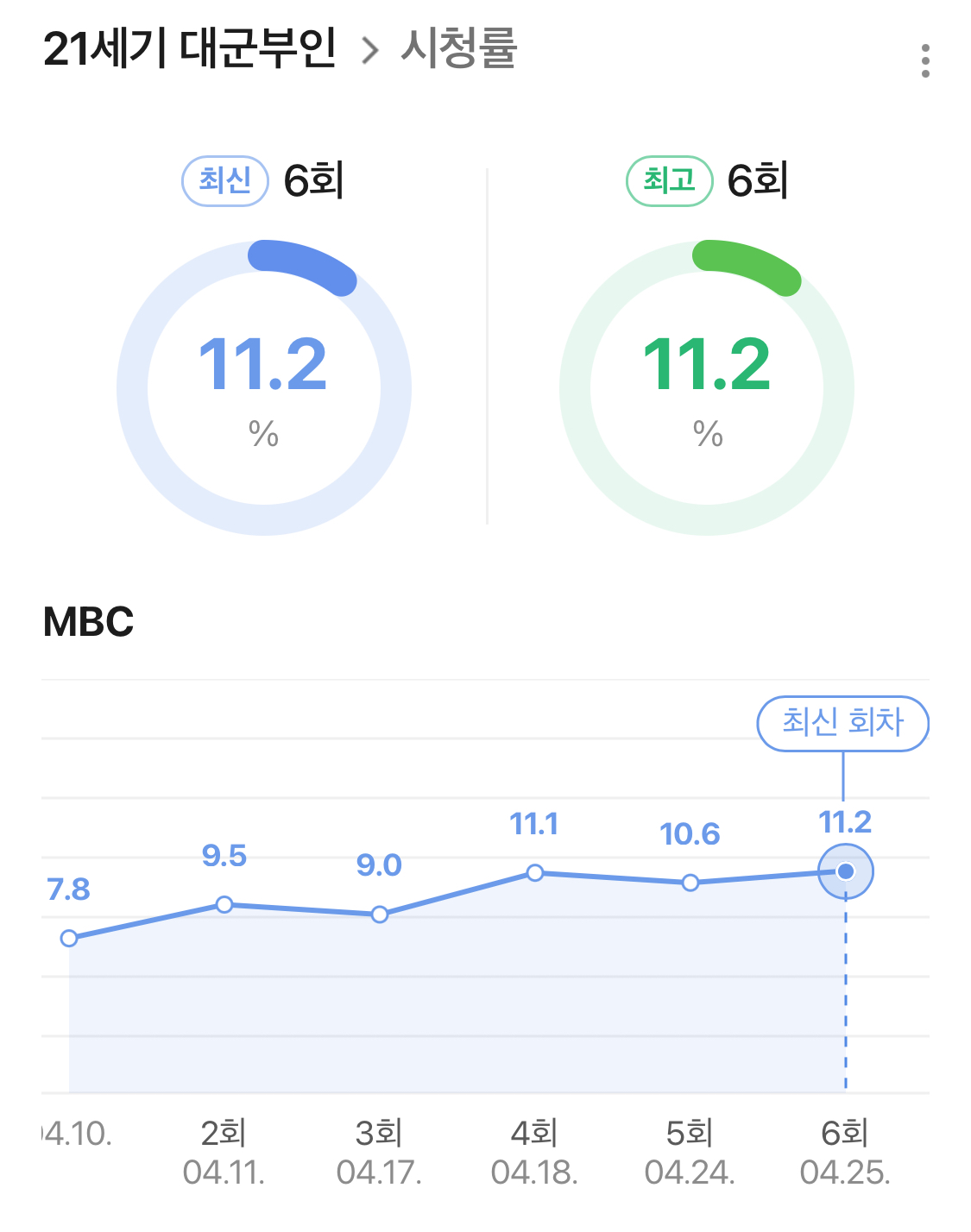The width and height of the screenshot is (971, 1232).
Task: Select the first episode point at 7.8
Action: (x=69, y=938)
